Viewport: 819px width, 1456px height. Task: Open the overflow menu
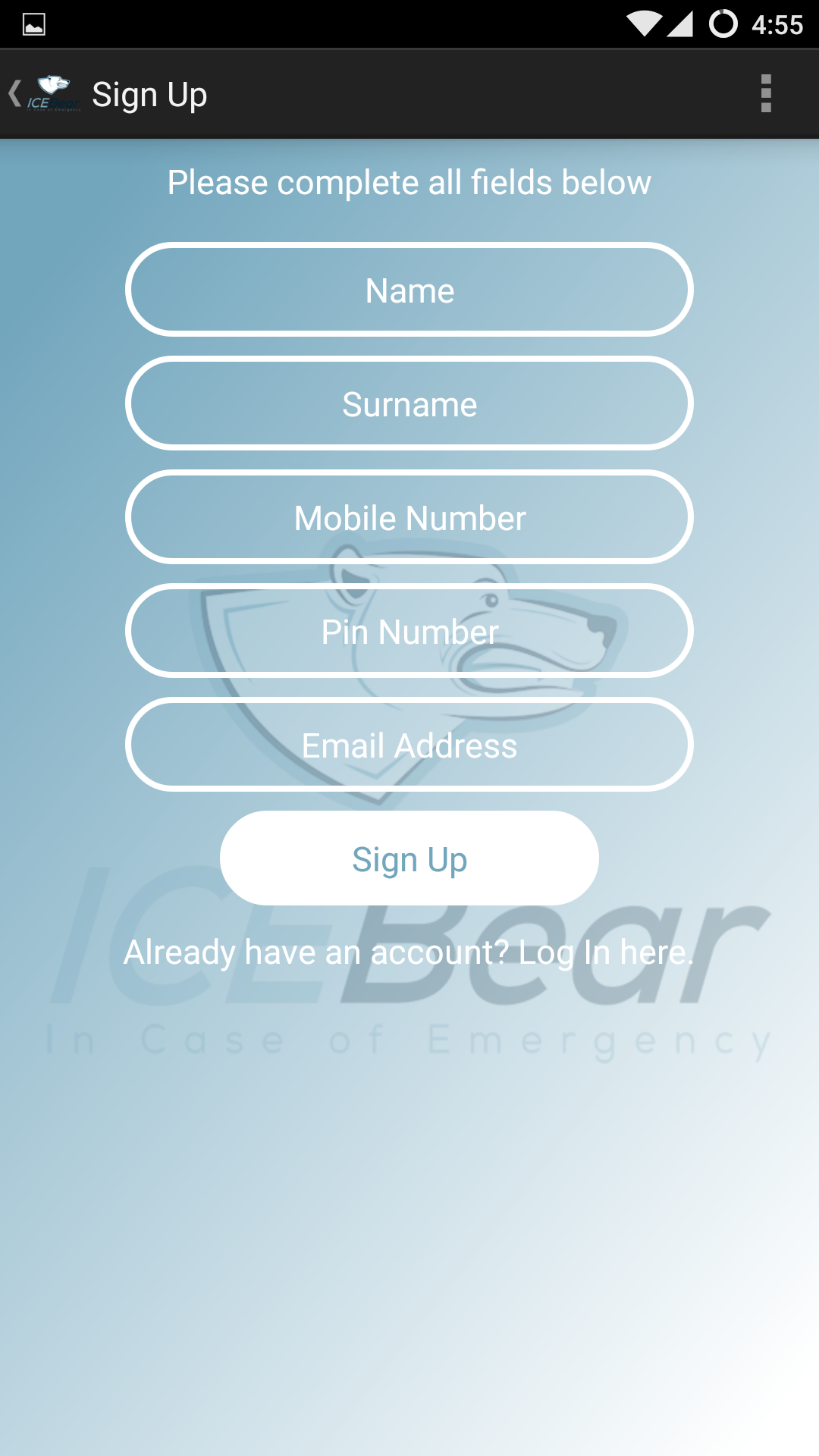[766, 94]
